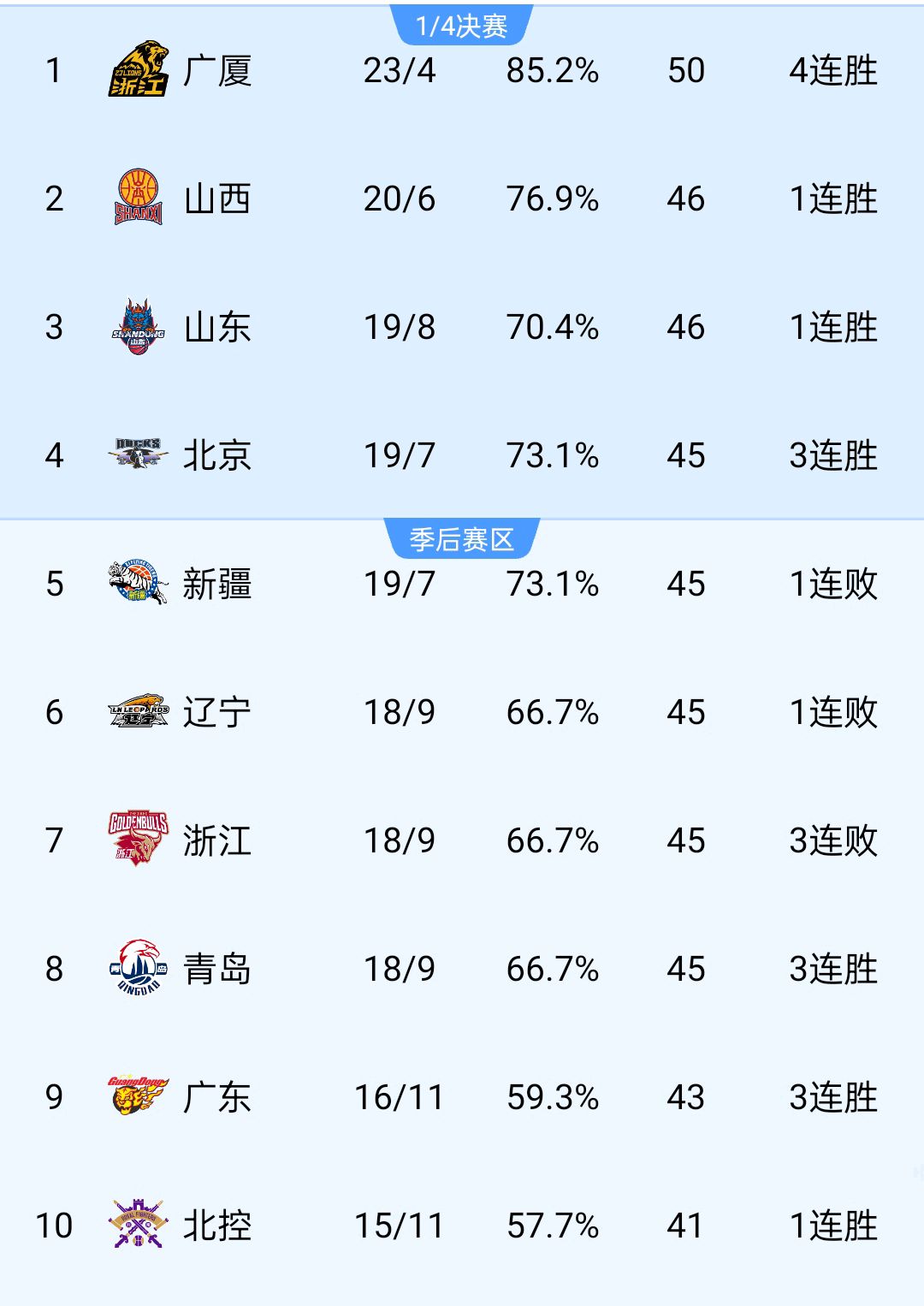Select the 山西 team row
The image size is (924, 1306).
(x=216, y=199)
